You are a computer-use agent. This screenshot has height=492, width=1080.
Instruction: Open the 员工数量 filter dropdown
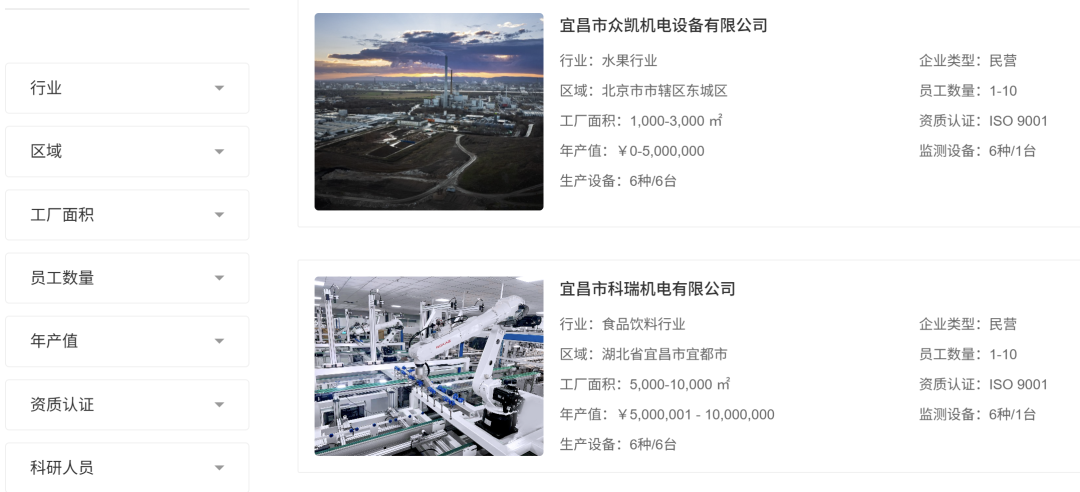[x=127, y=278]
